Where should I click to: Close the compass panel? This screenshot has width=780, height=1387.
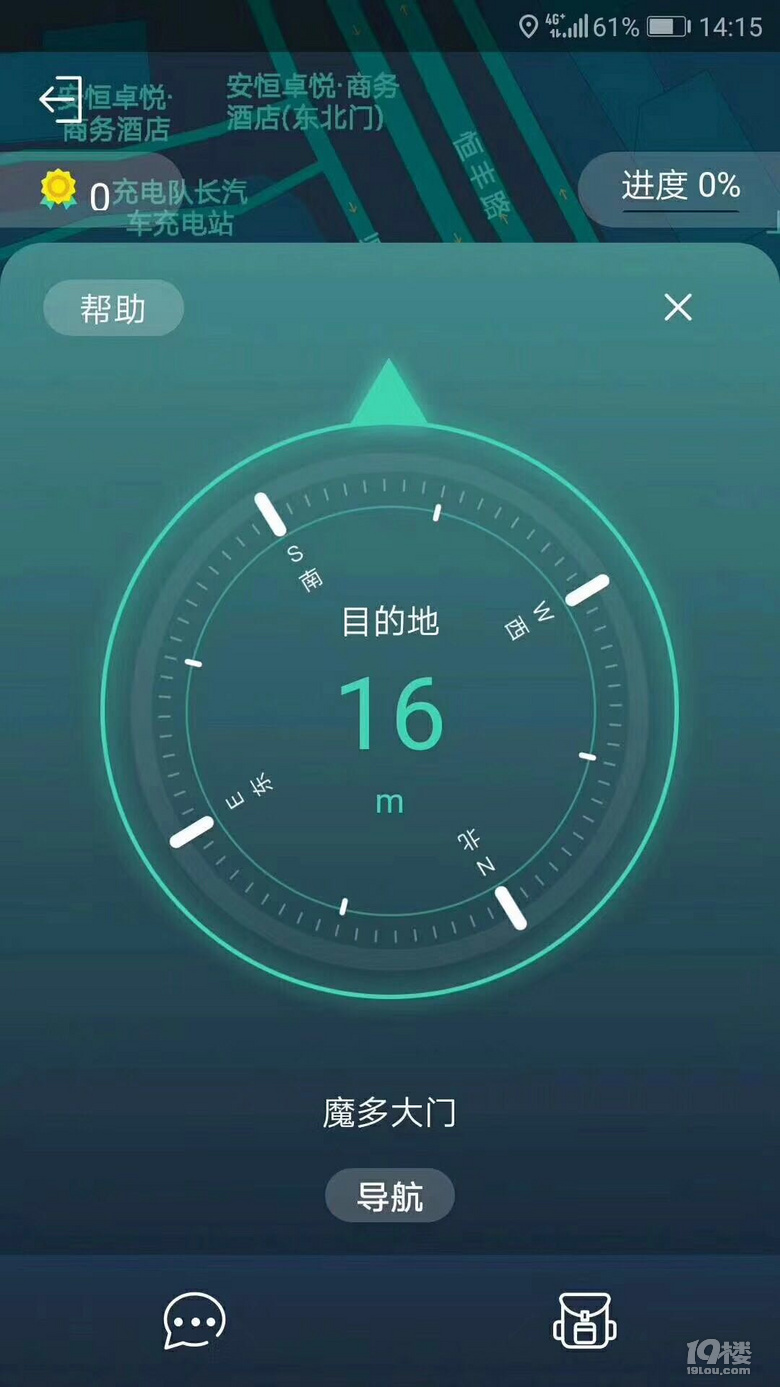click(x=677, y=307)
